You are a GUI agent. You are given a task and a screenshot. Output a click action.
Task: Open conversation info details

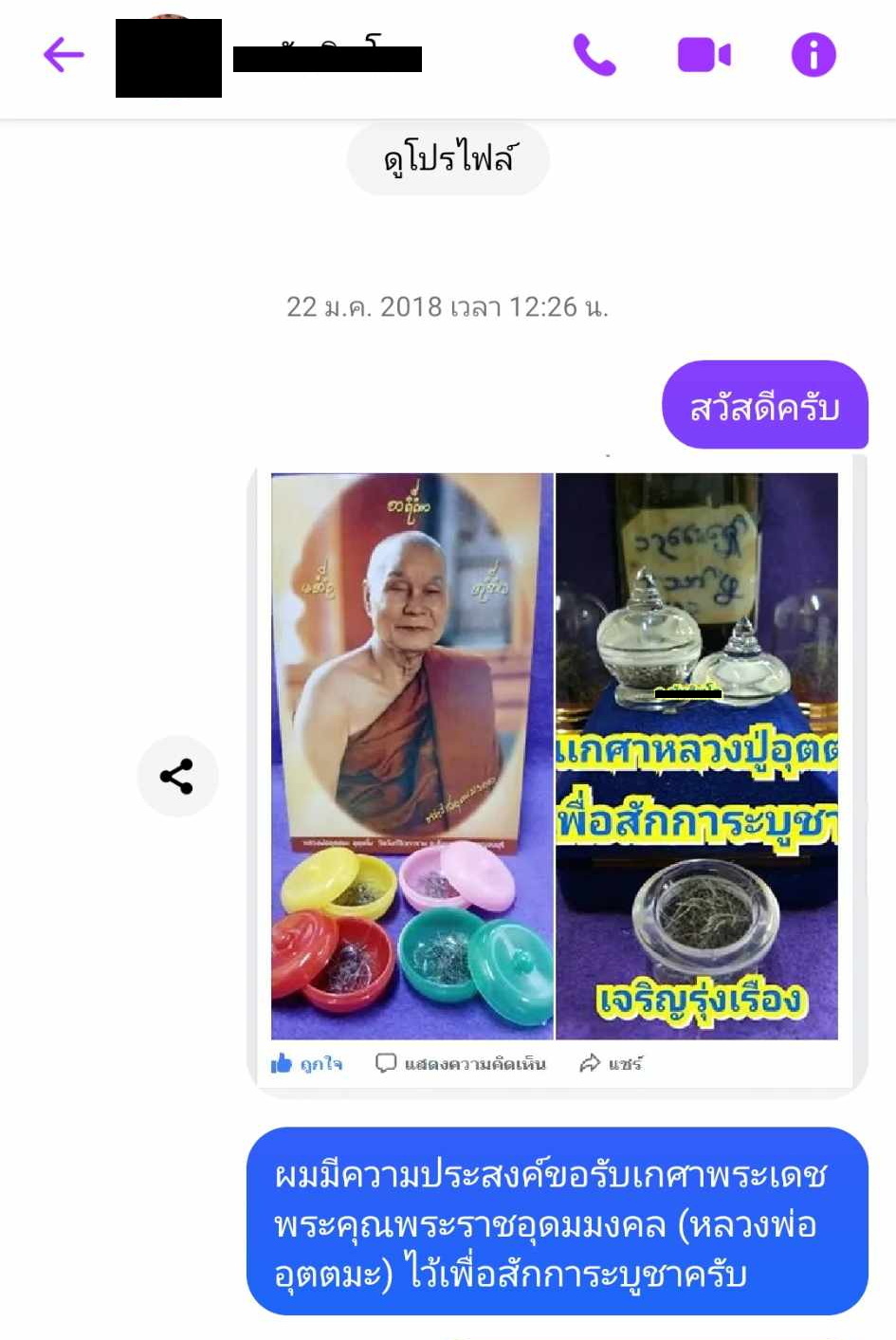[x=814, y=55]
